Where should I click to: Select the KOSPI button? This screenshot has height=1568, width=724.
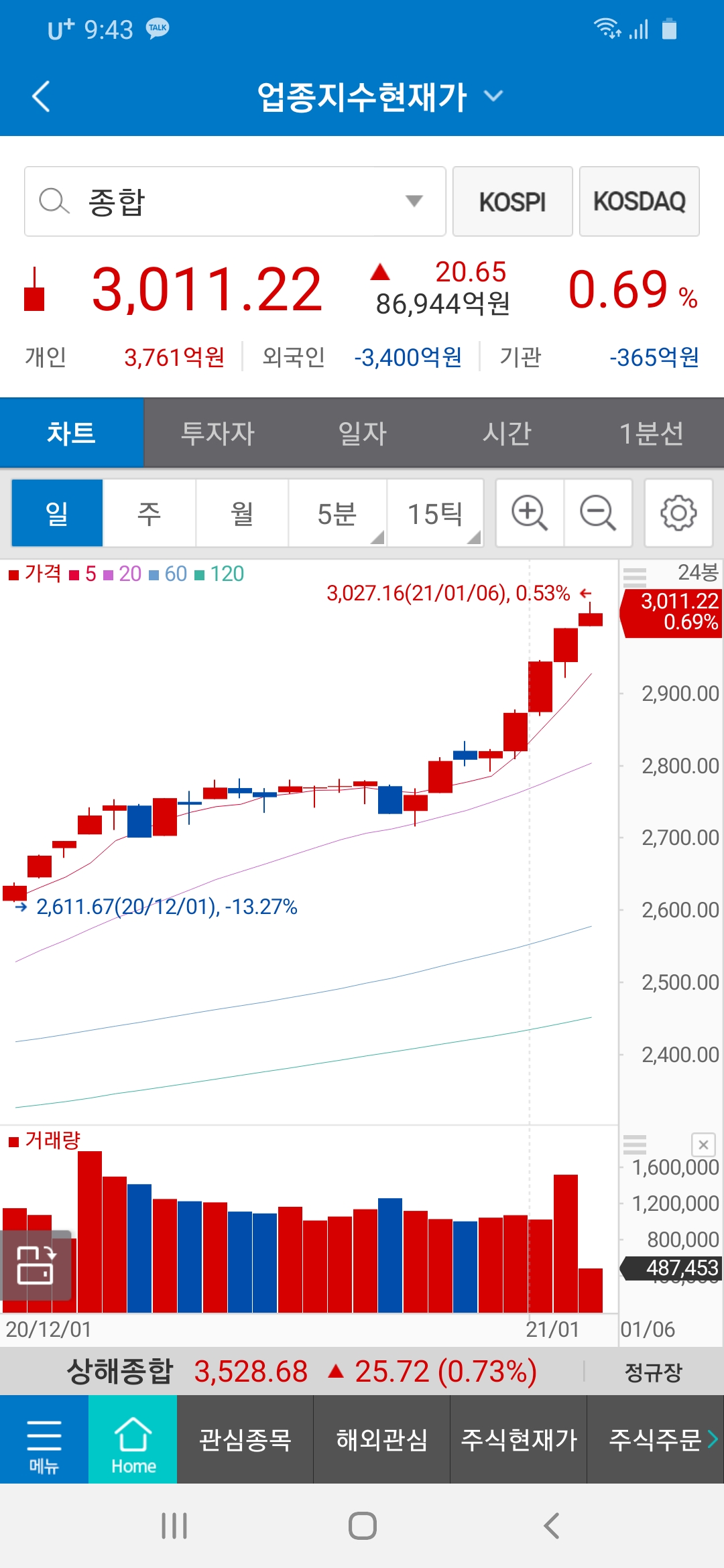[512, 202]
